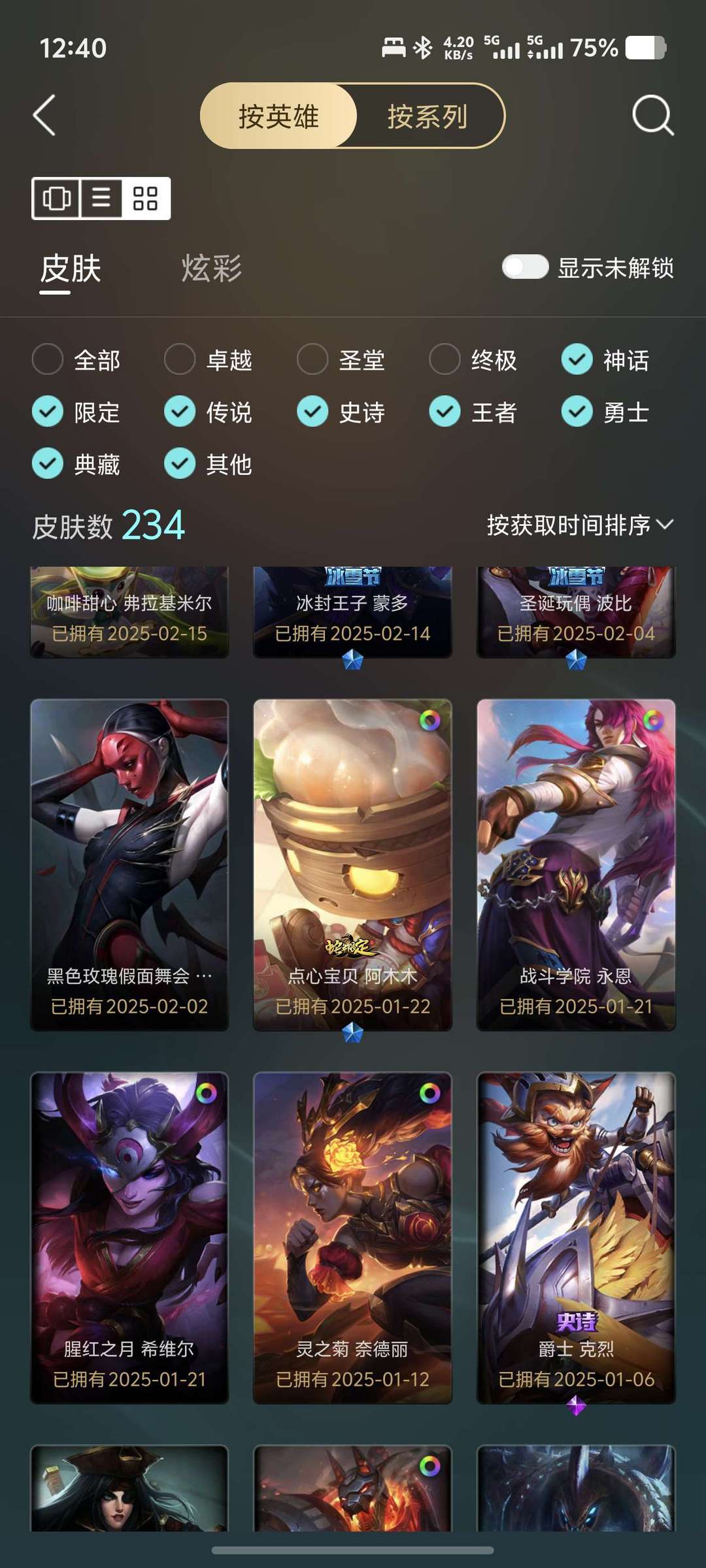Open the search magnifier icon
The height and width of the screenshot is (1568, 706).
pyautogui.click(x=653, y=116)
